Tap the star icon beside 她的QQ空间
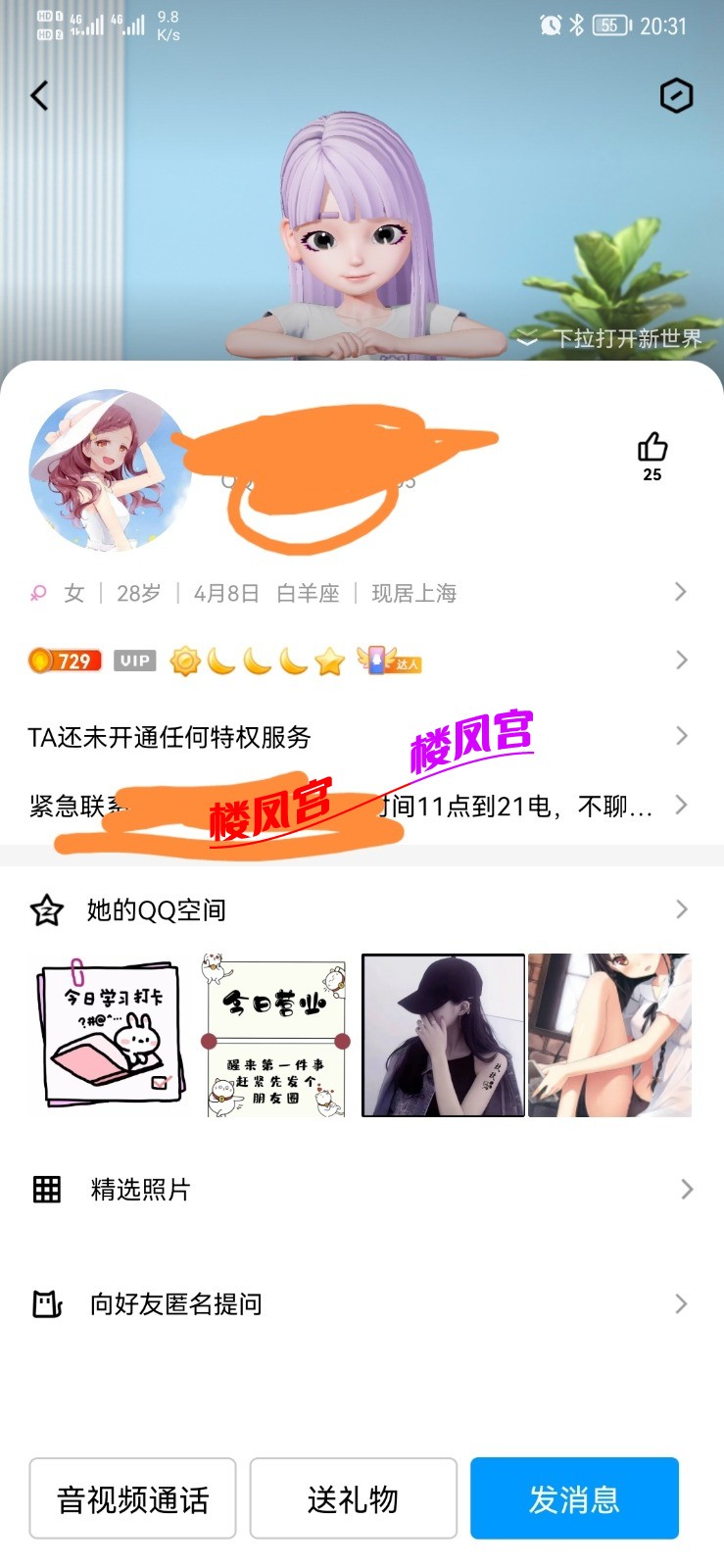This screenshot has height=1568, width=724. 45,909
